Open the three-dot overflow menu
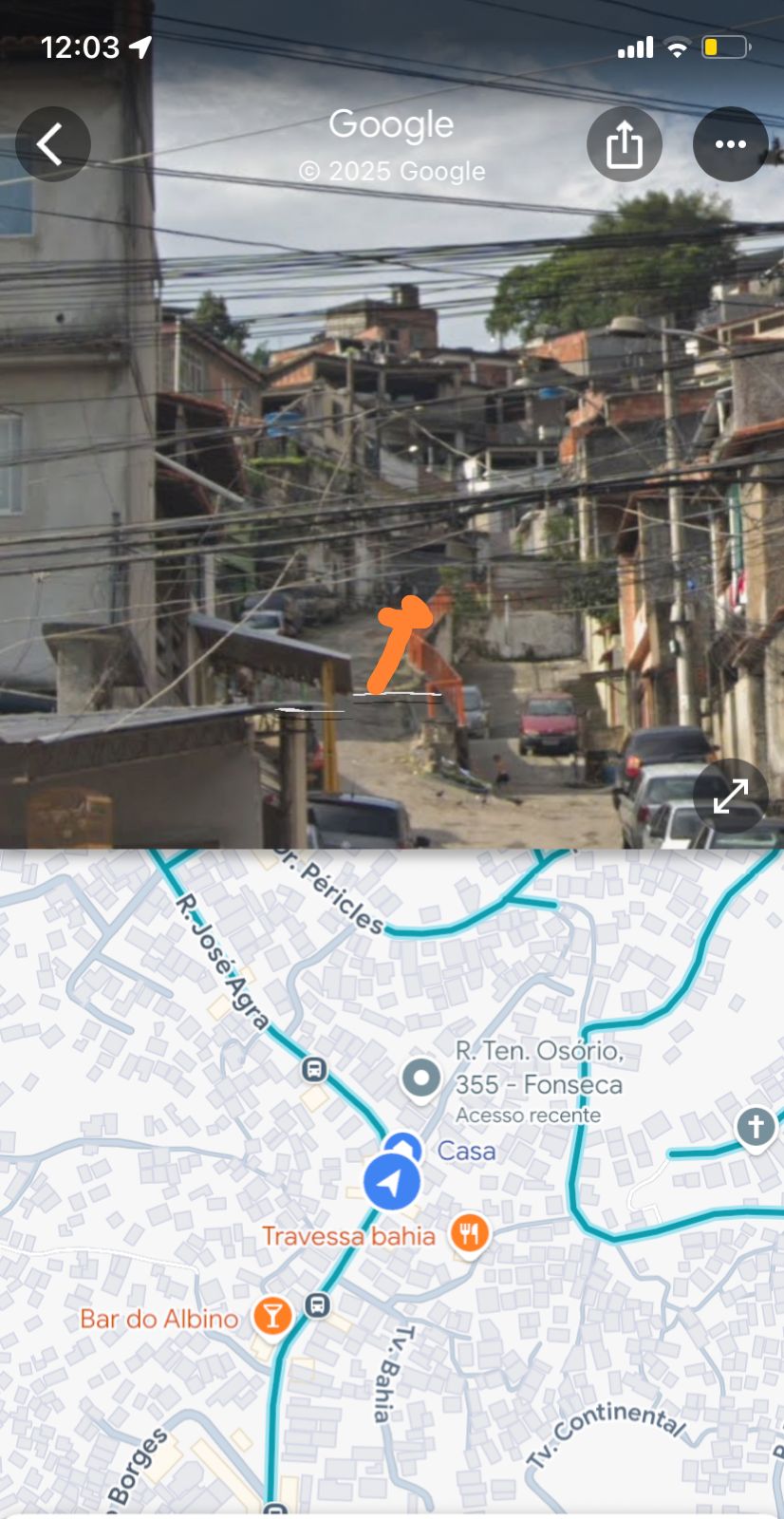This screenshot has height=1519, width=784. pyautogui.click(x=730, y=144)
